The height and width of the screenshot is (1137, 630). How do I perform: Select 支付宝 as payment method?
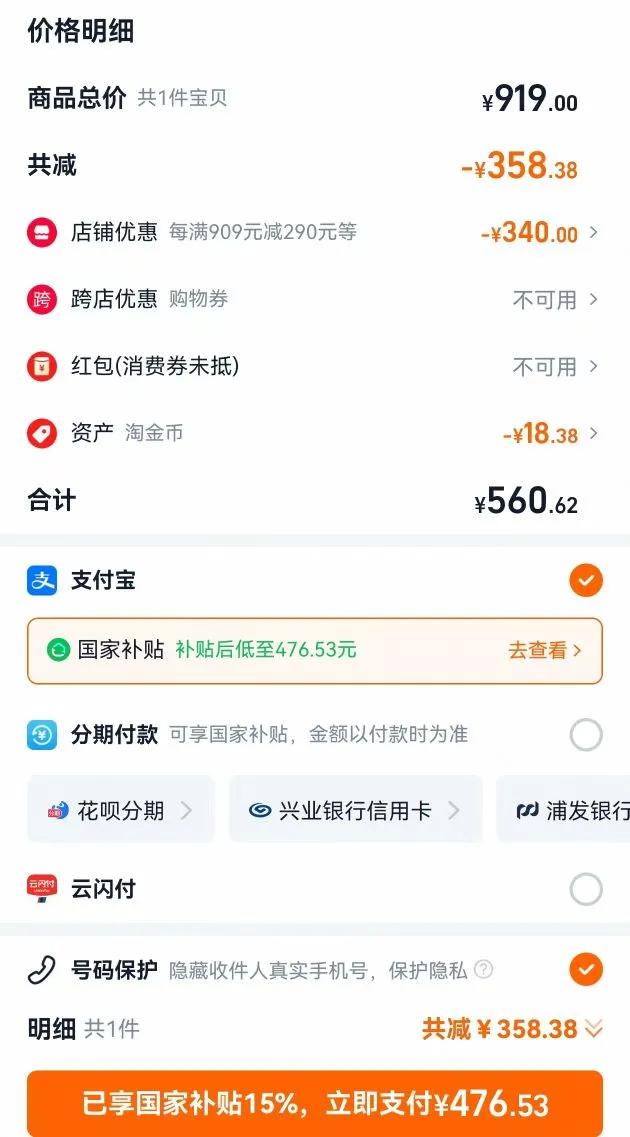coord(586,581)
